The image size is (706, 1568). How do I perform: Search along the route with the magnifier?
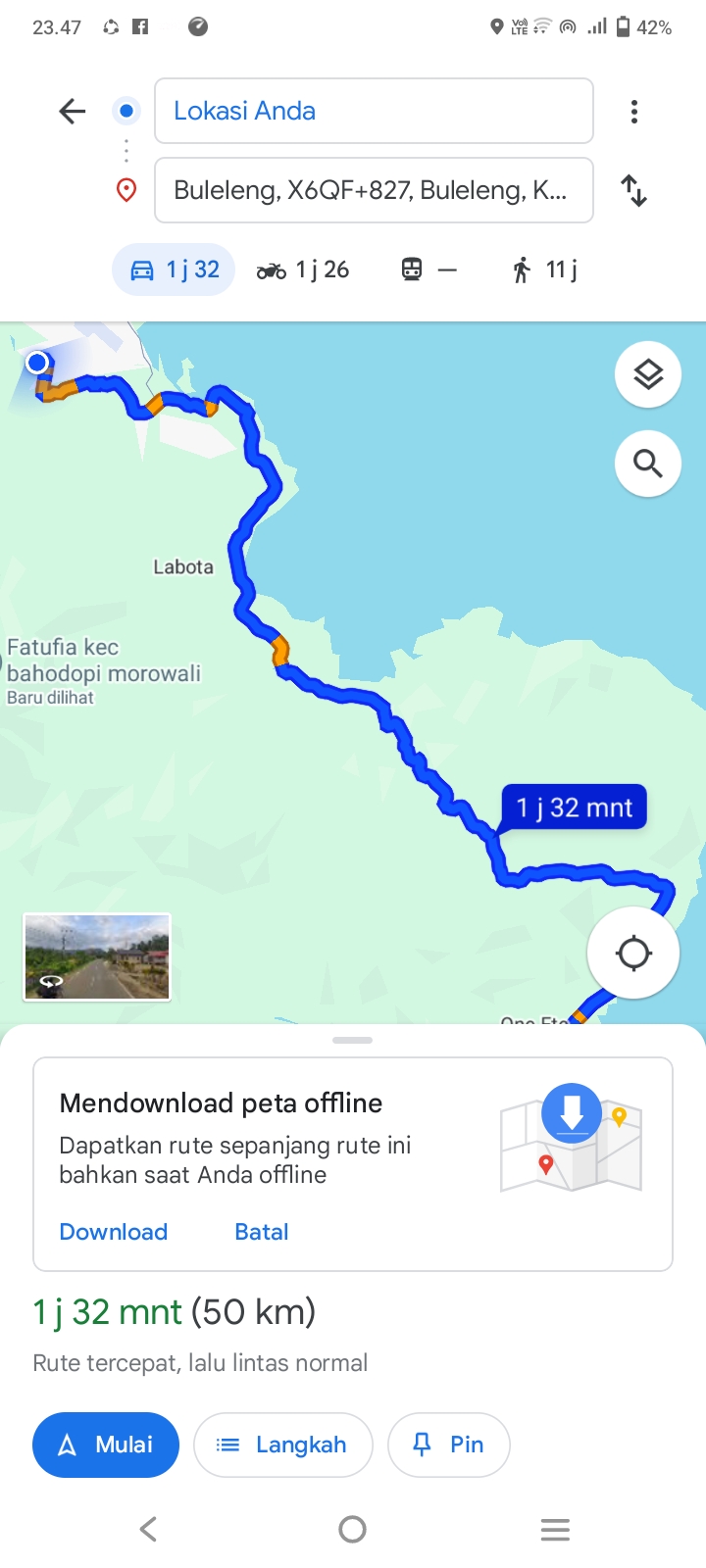pyautogui.click(x=648, y=463)
